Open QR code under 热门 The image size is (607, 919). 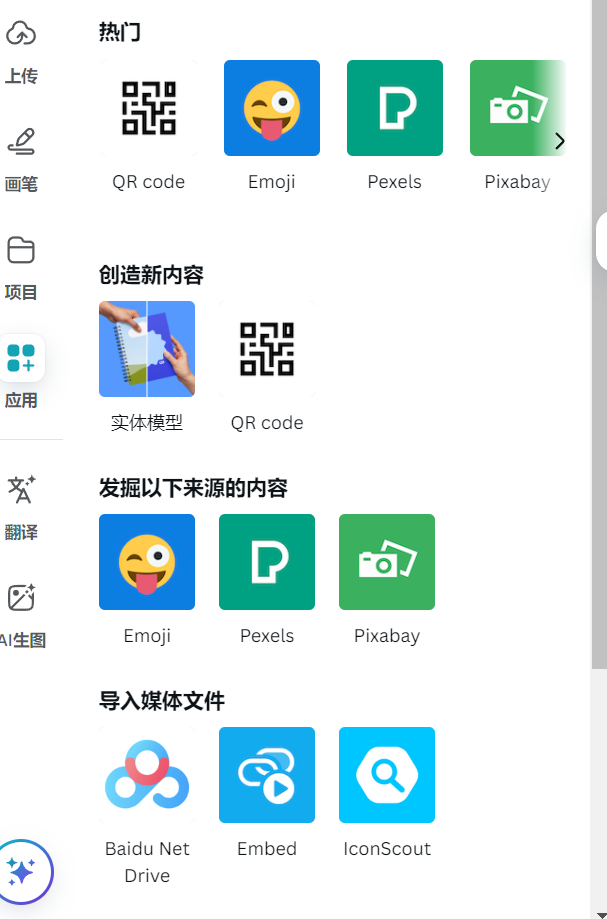click(x=148, y=125)
